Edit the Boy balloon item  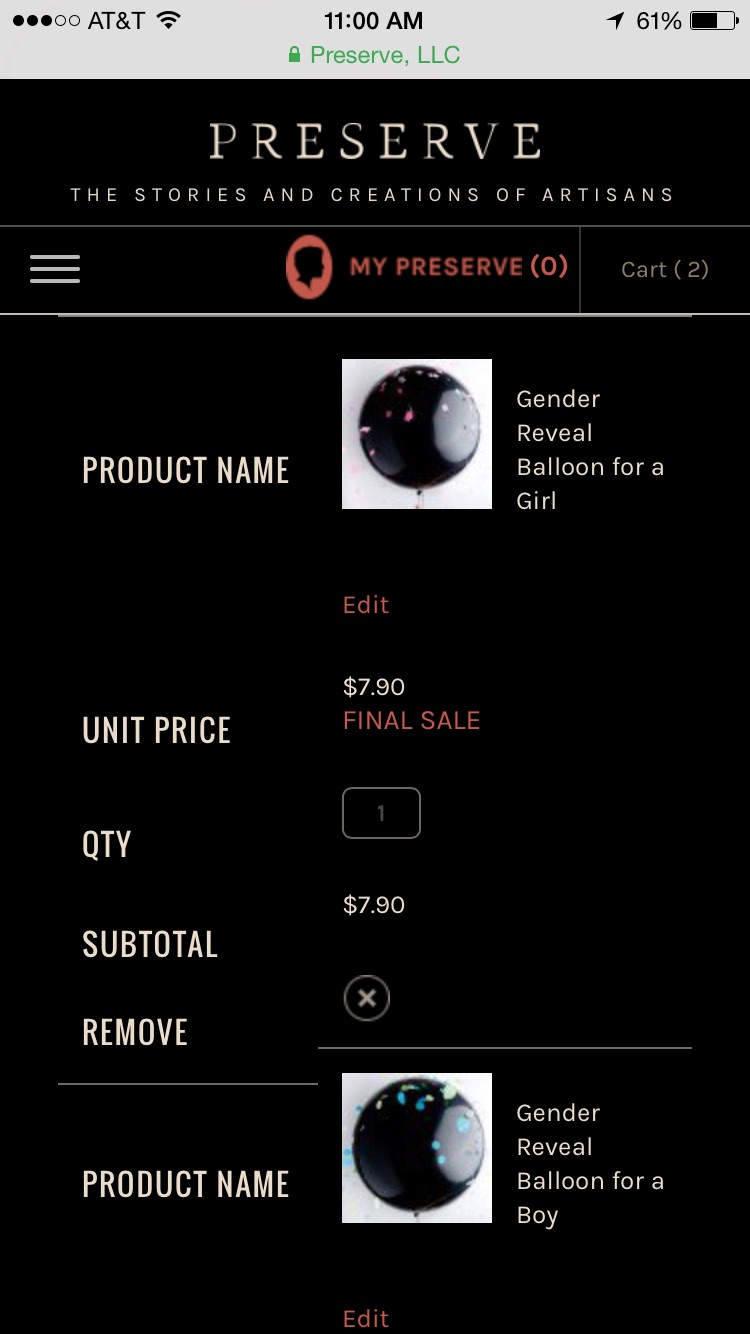(366, 1319)
